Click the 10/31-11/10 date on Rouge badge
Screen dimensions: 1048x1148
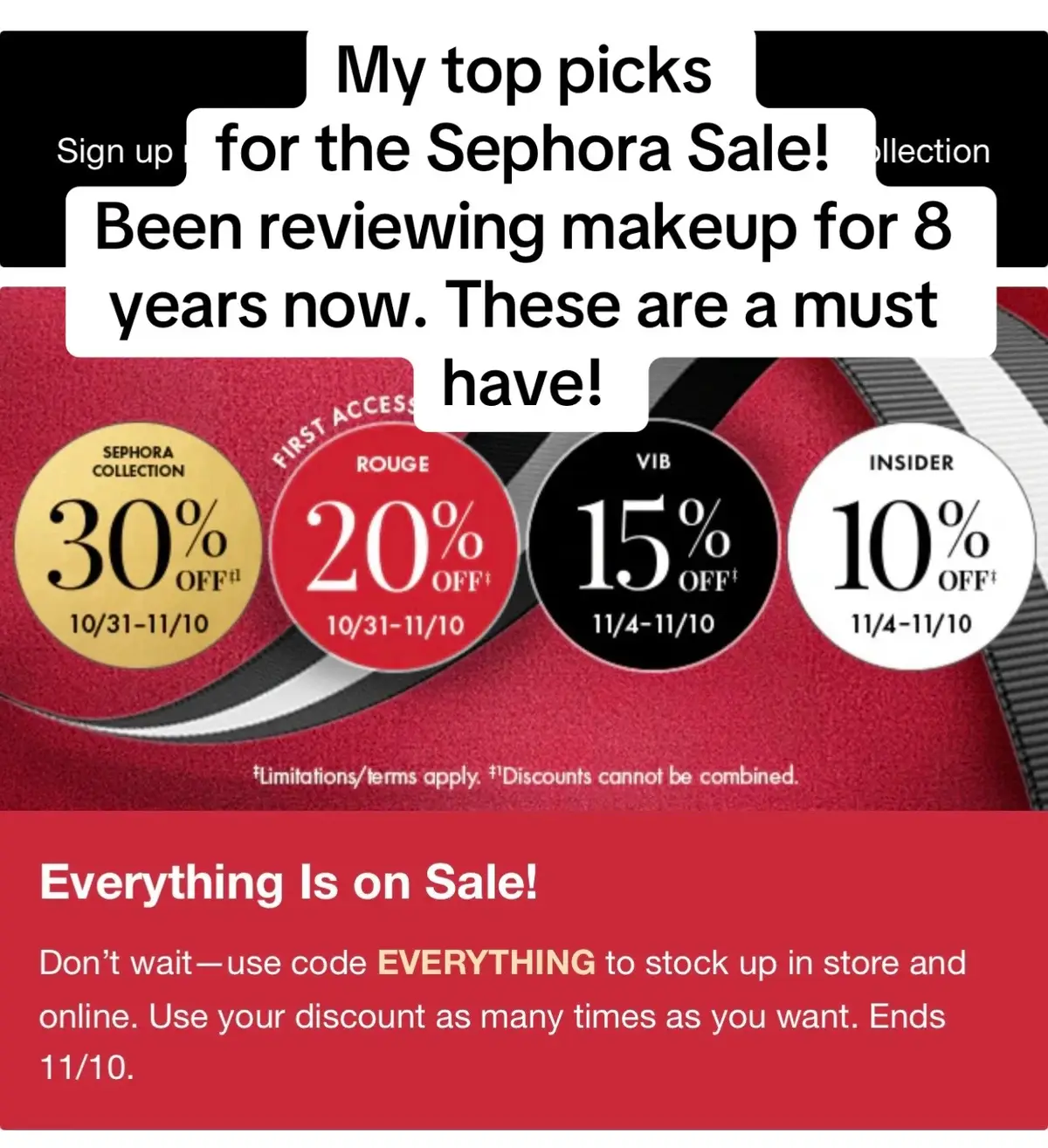click(397, 625)
